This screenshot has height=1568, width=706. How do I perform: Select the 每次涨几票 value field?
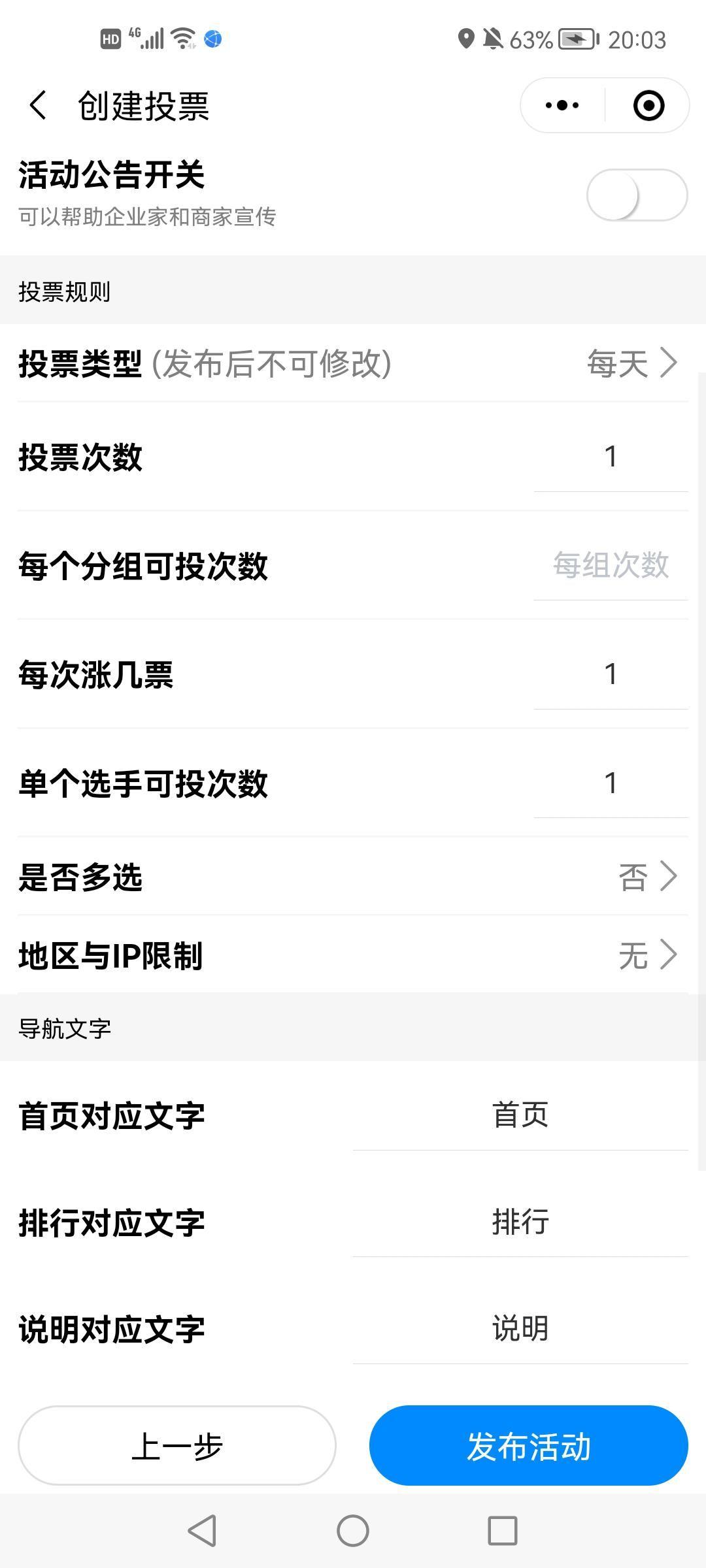611,676
